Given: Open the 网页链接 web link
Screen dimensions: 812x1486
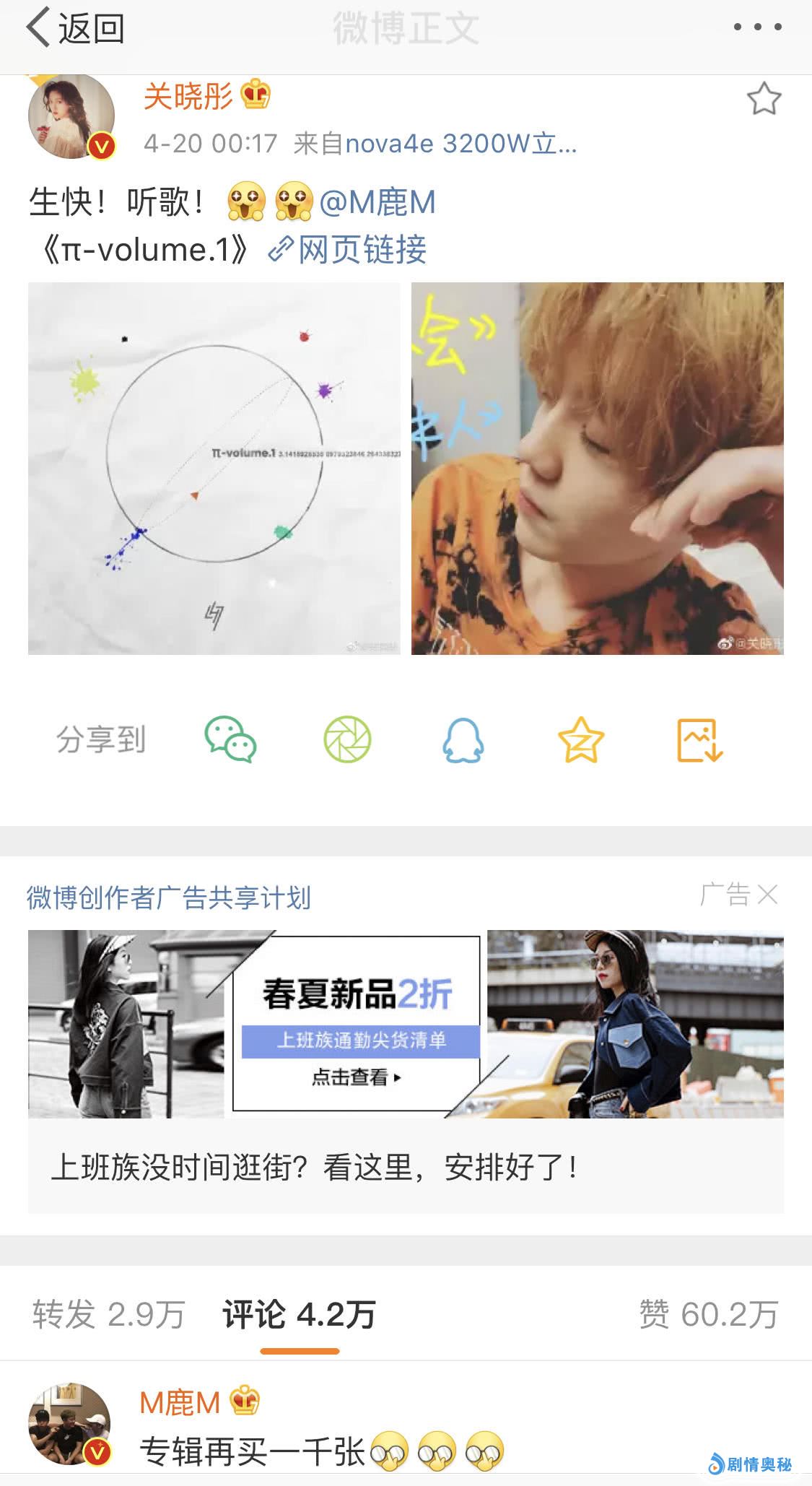Looking at the screenshot, I should click(349, 250).
